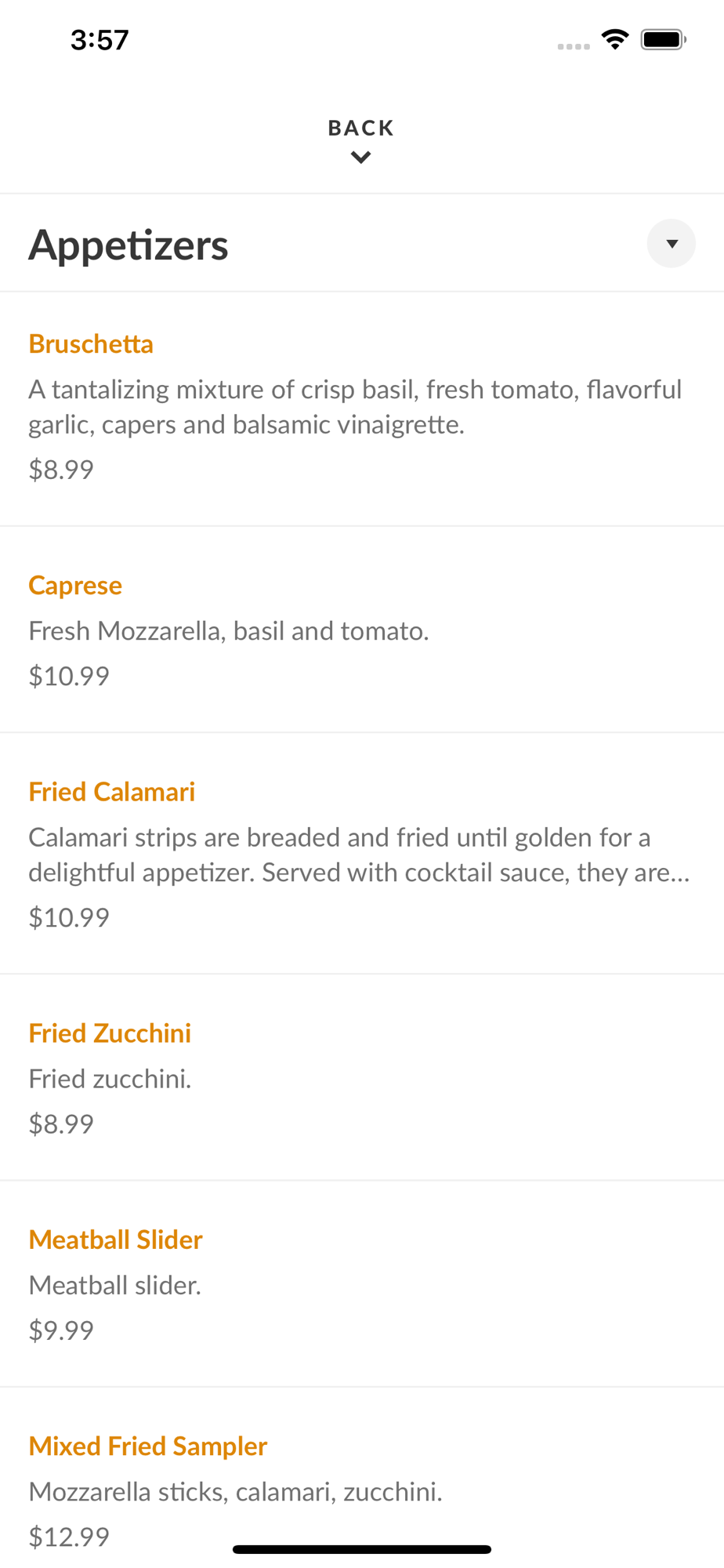
Task: Open the Bruschetta menu item
Action: (362, 408)
